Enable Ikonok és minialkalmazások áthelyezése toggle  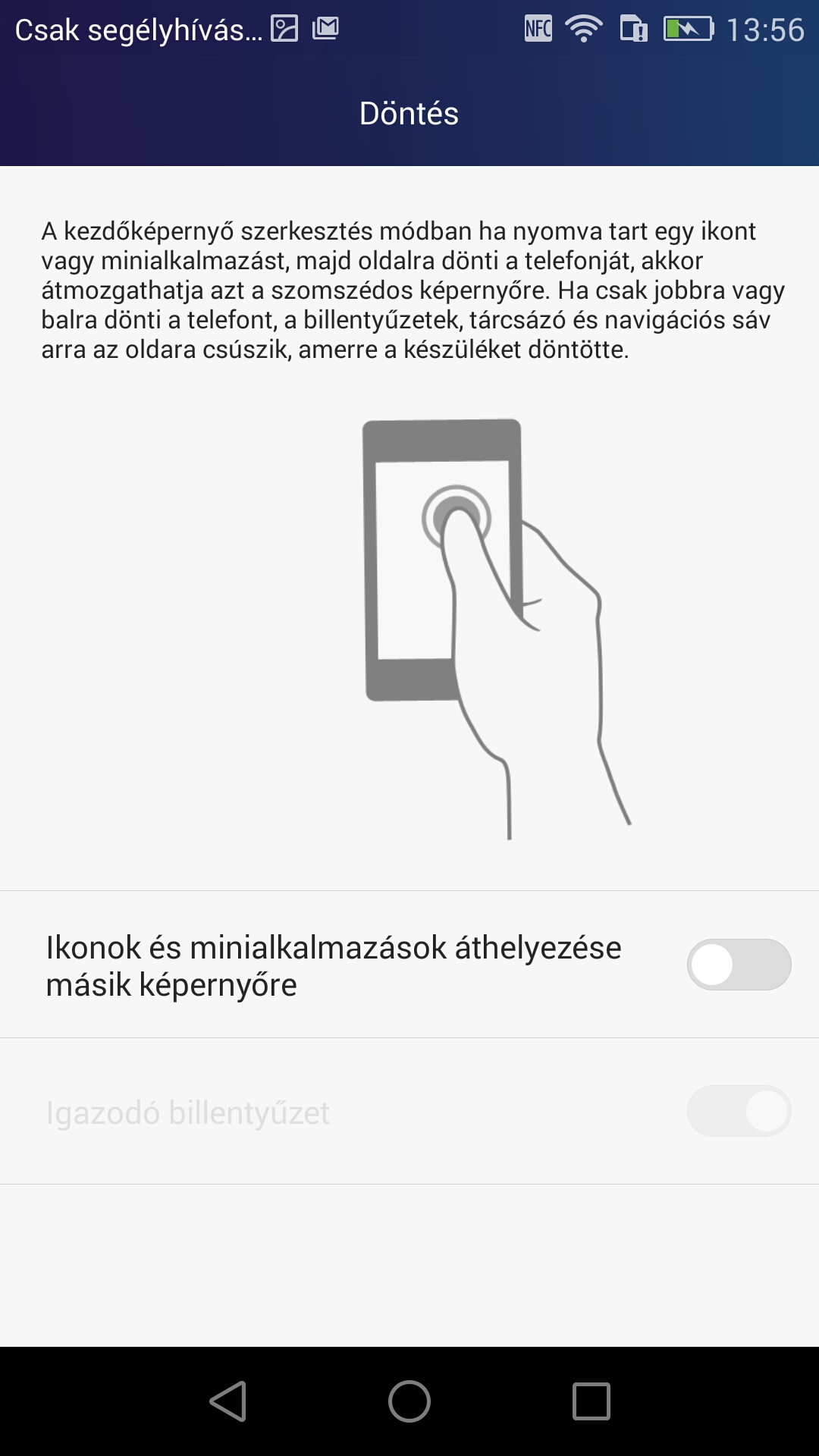point(739,965)
